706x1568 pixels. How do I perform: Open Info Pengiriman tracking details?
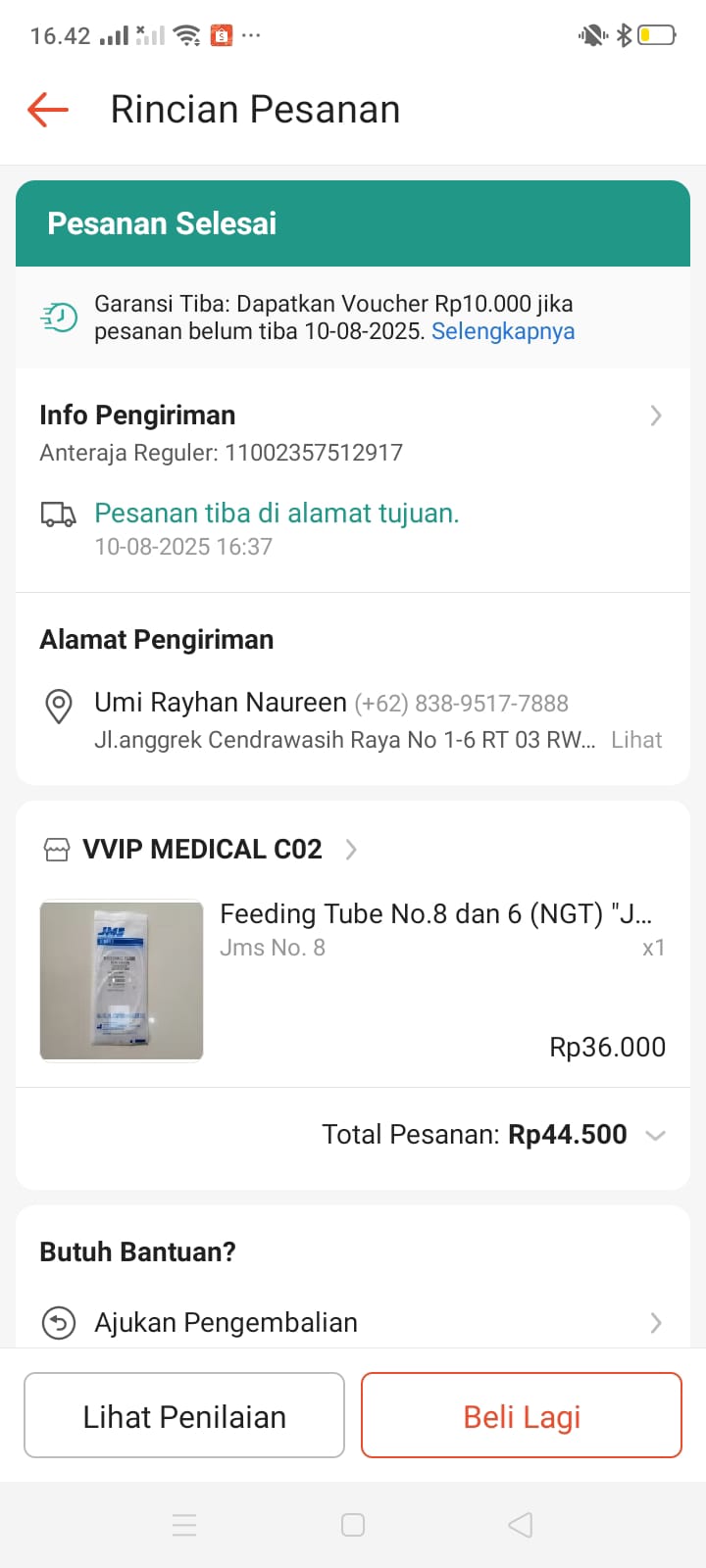pos(655,416)
